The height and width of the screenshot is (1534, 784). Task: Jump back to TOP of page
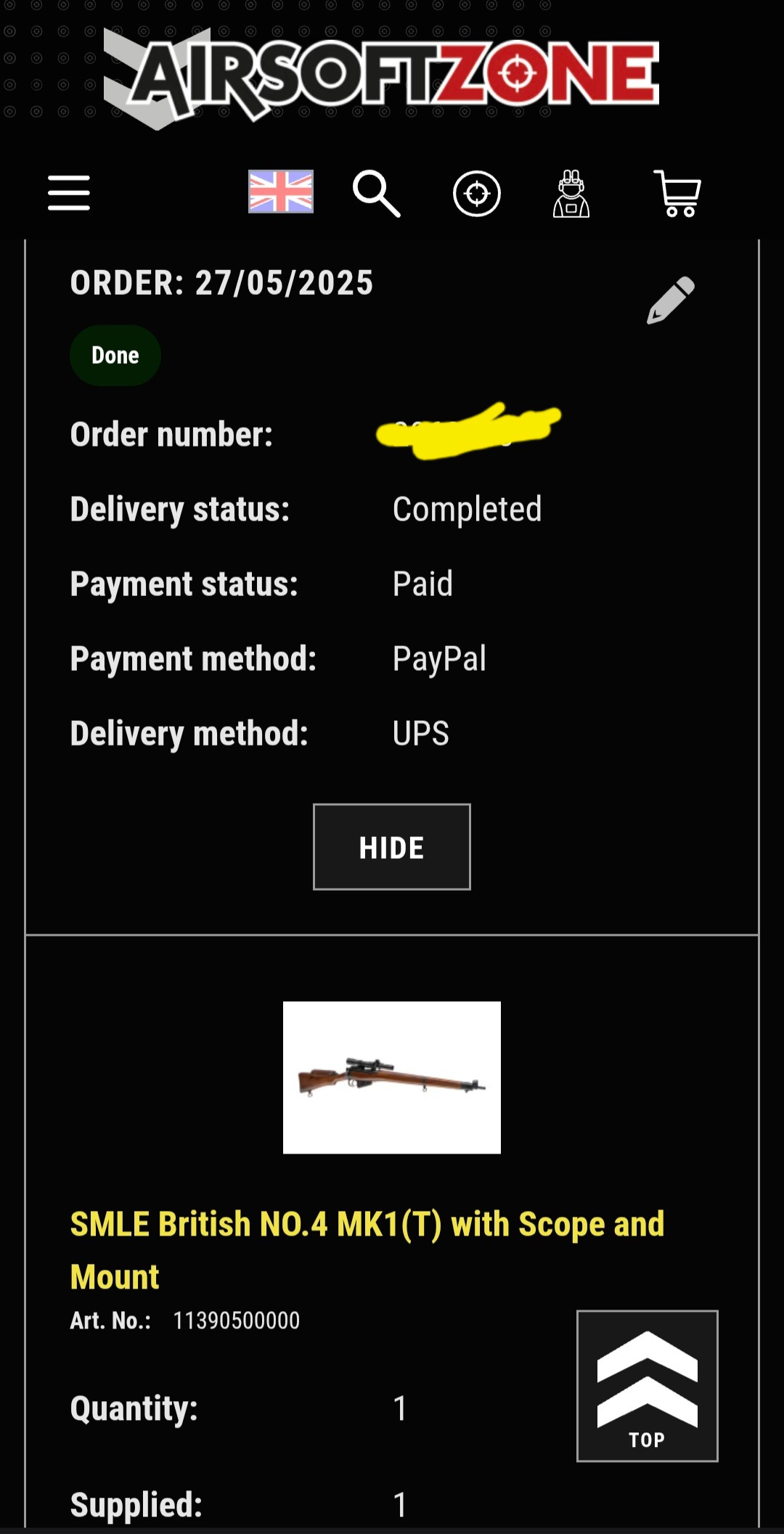(647, 1385)
